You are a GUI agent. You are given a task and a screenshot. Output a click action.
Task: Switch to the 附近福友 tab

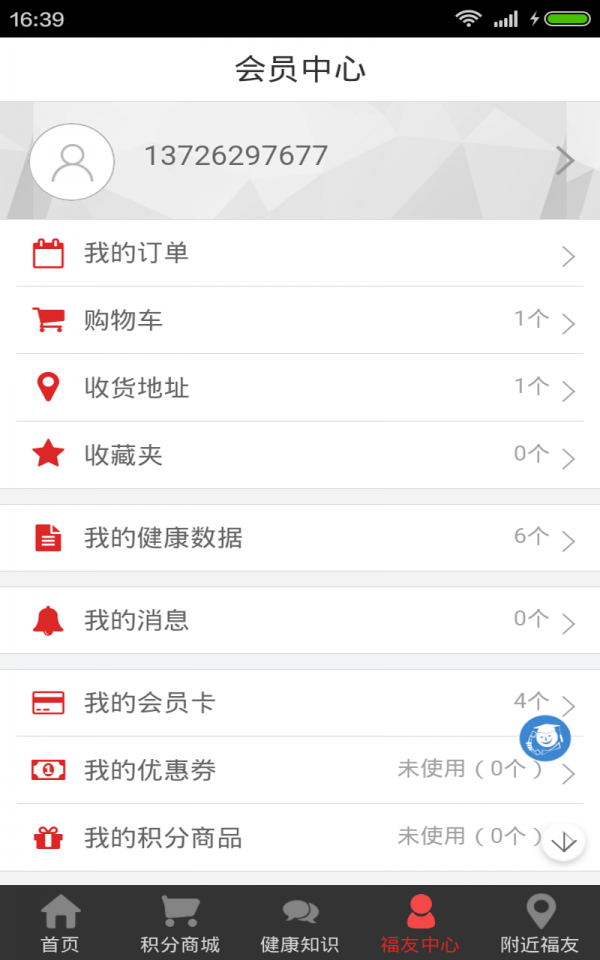coord(540,923)
